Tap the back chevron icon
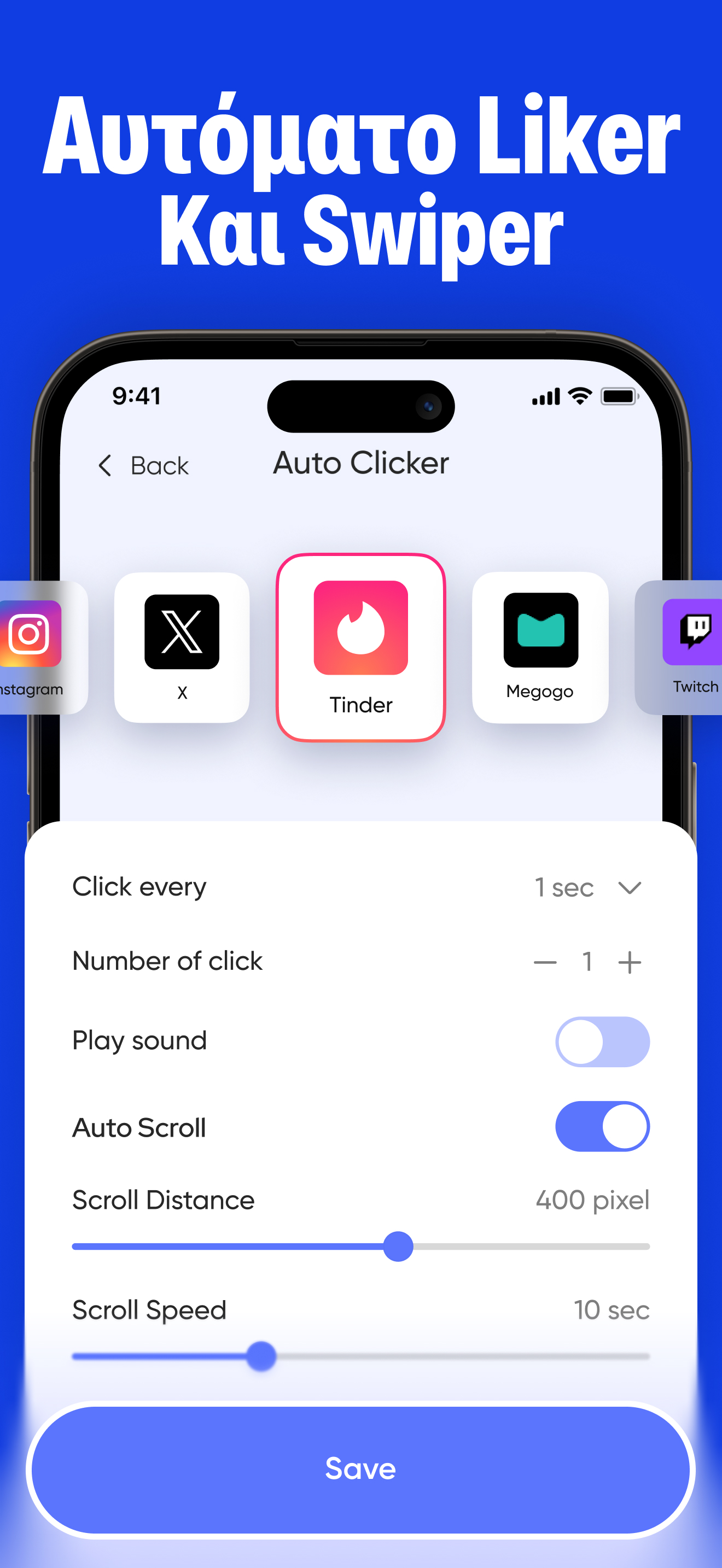Image resolution: width=722 pixels, height=1568 pixels. (x=106, y=465)
